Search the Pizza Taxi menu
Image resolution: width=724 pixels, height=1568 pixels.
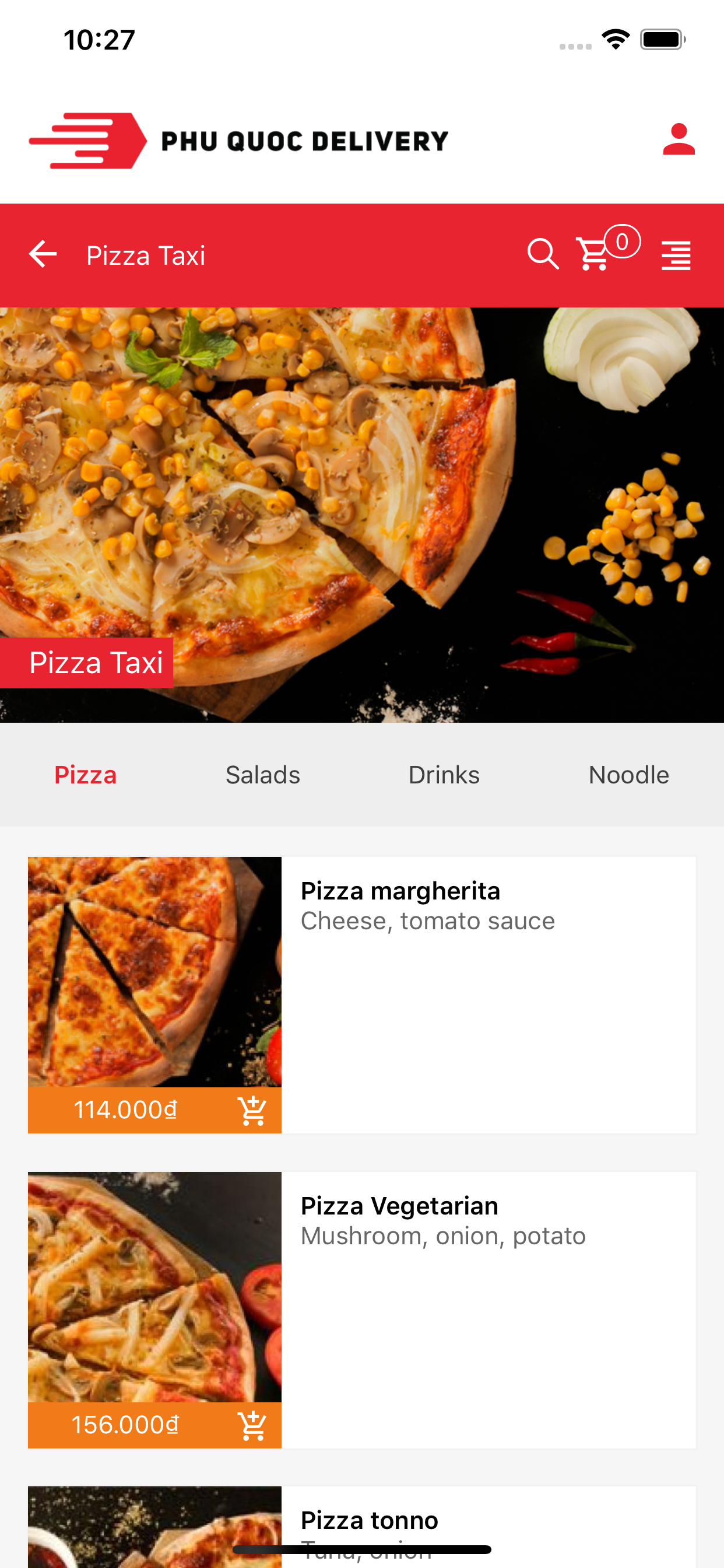click(x=542, y=254)
